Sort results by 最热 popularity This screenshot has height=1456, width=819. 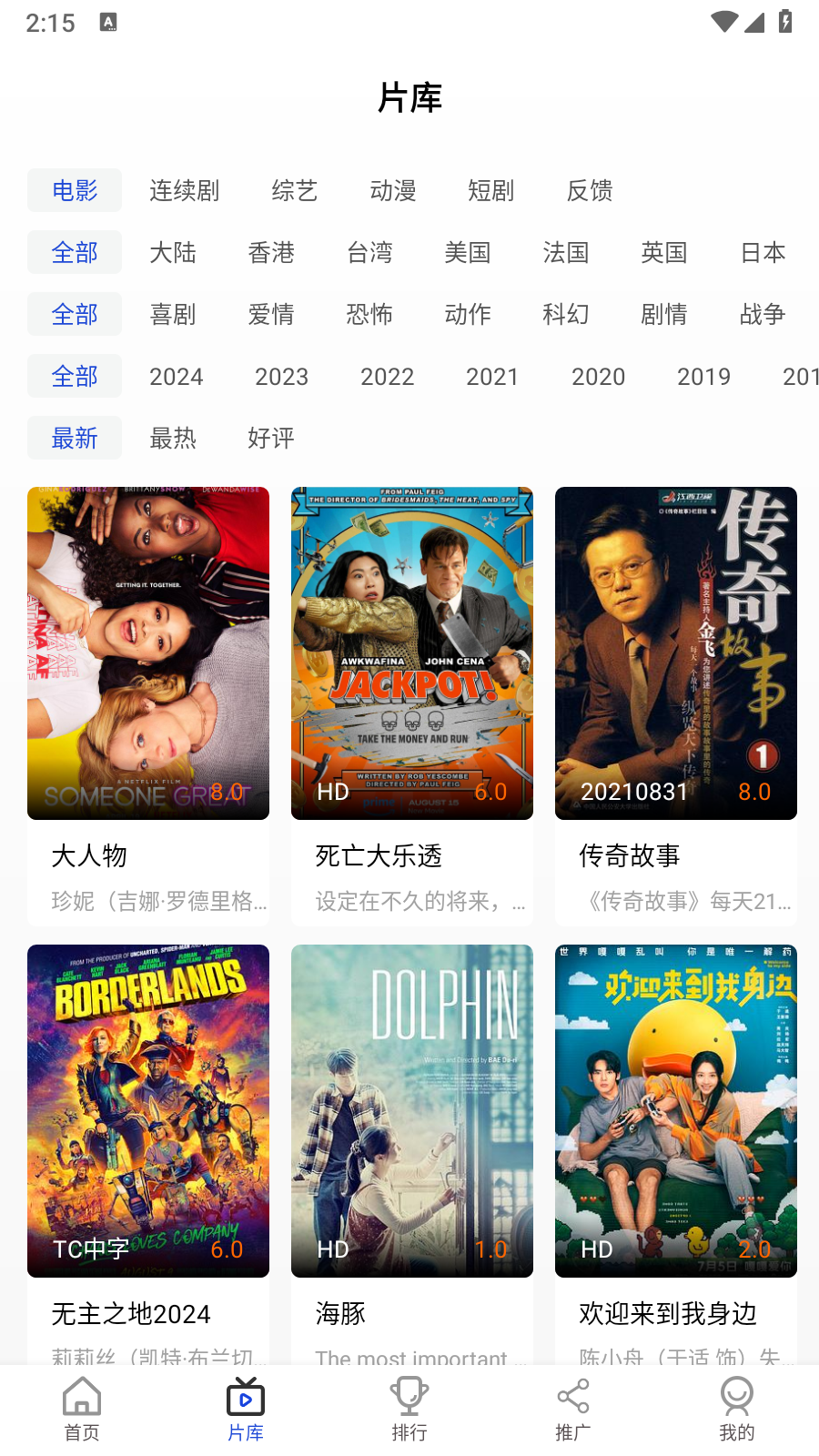pyautogui.click(x=173, y=438)
